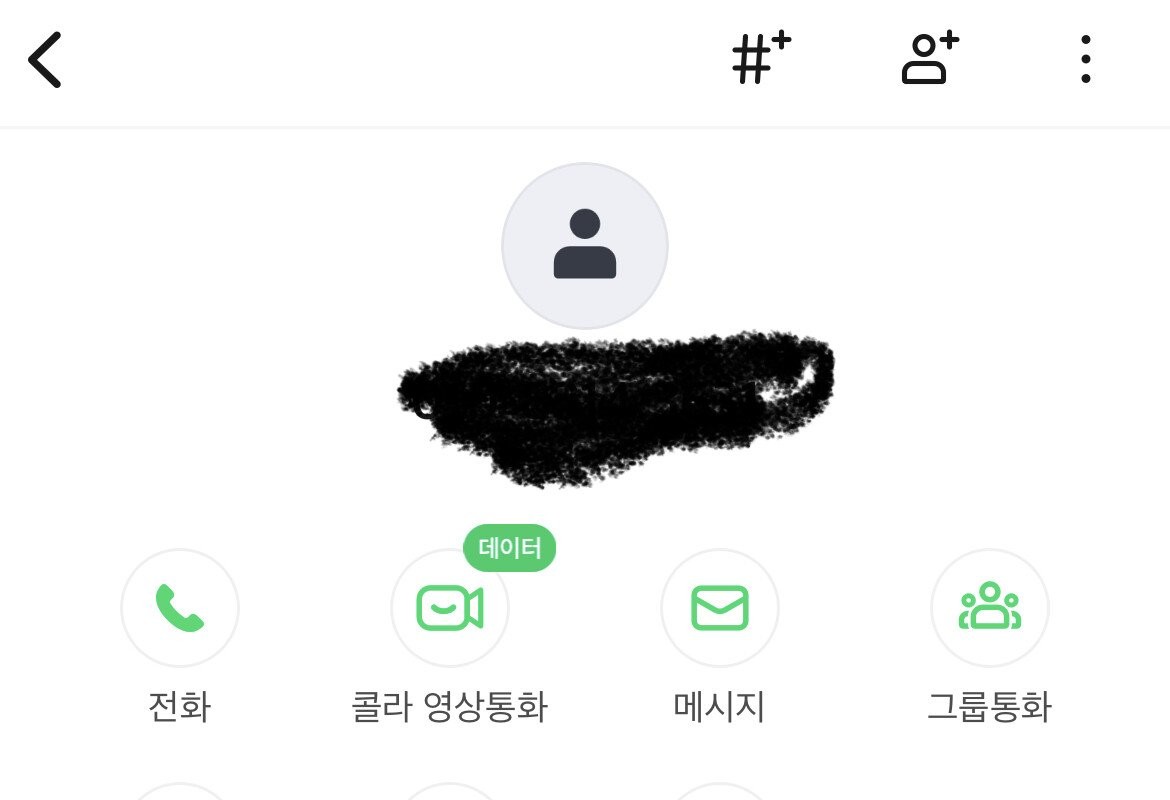1170x800 pixels.
Task: Start a 콜라 영상통화 video call
Action: point(450,608)
